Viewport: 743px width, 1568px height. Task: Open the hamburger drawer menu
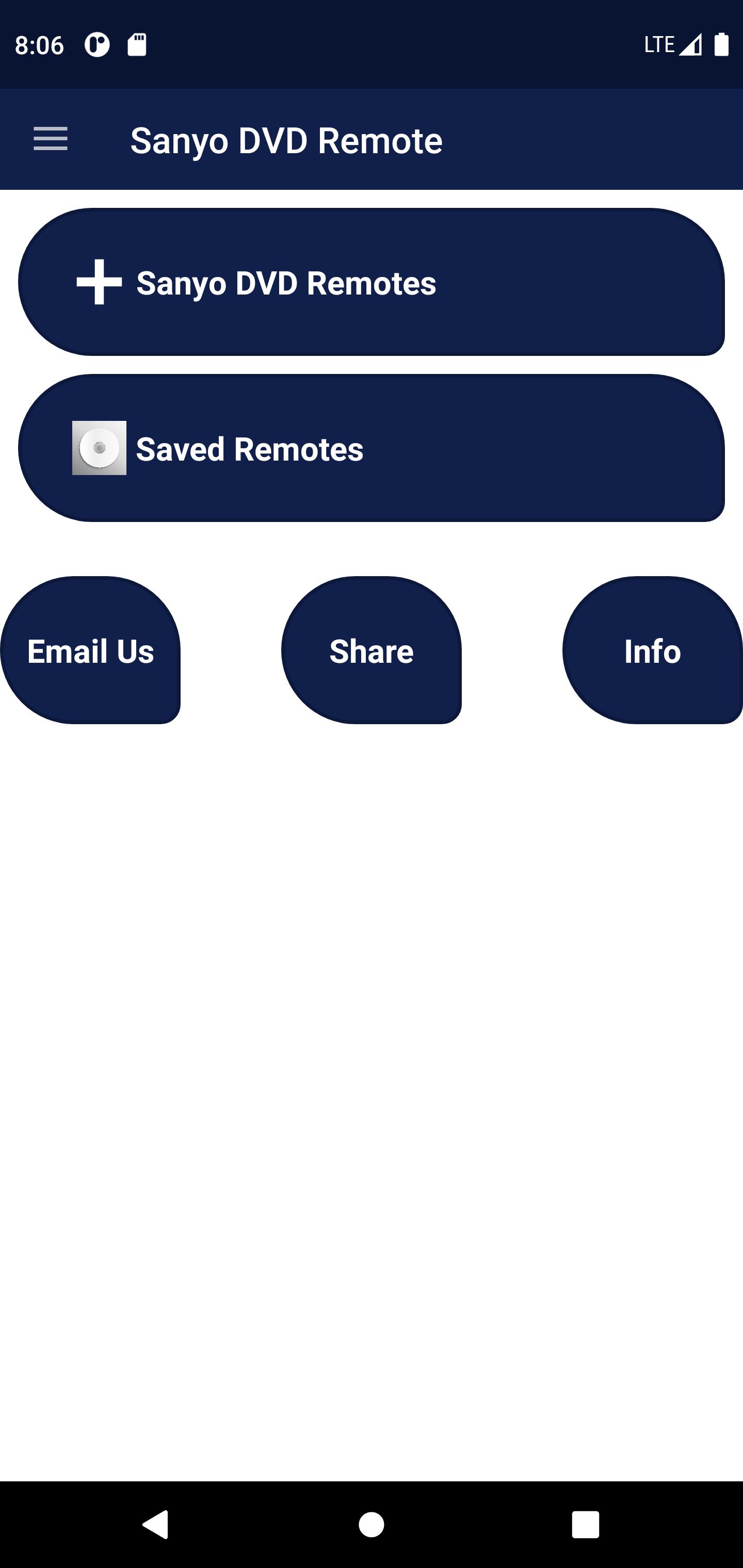tap(51, 139)
